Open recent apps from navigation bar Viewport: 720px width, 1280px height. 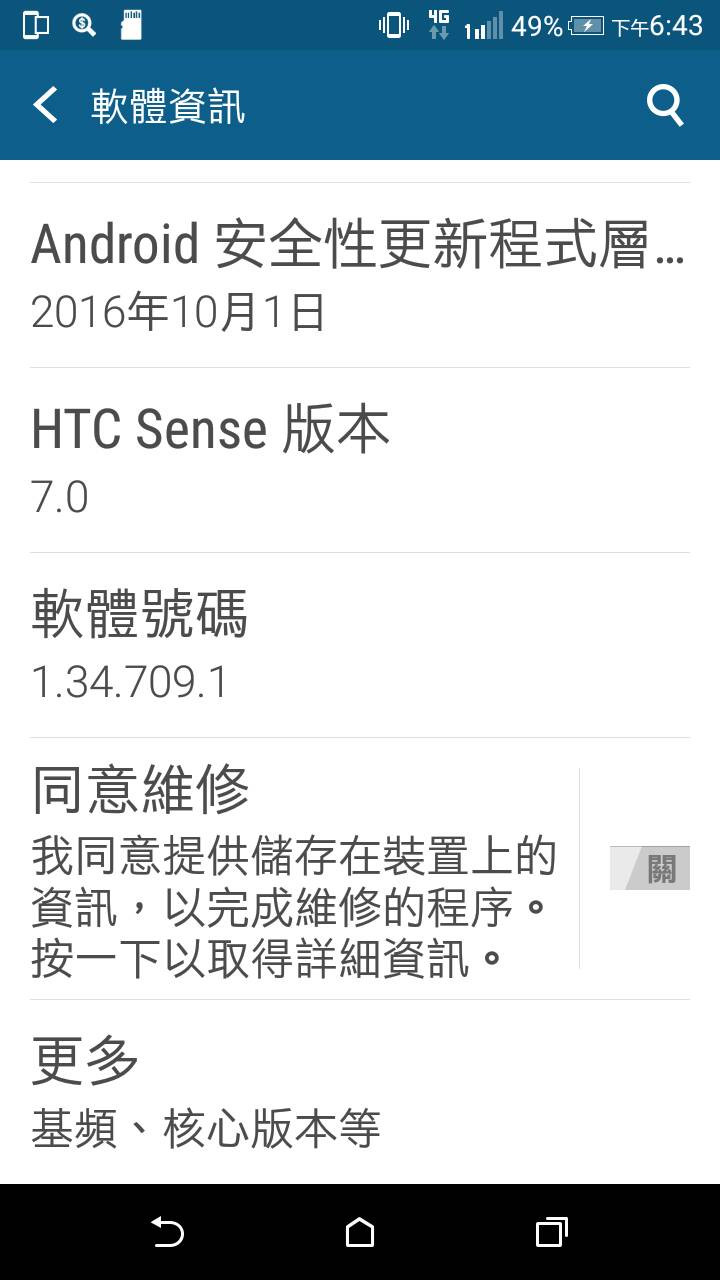[x=551, y=1232]
